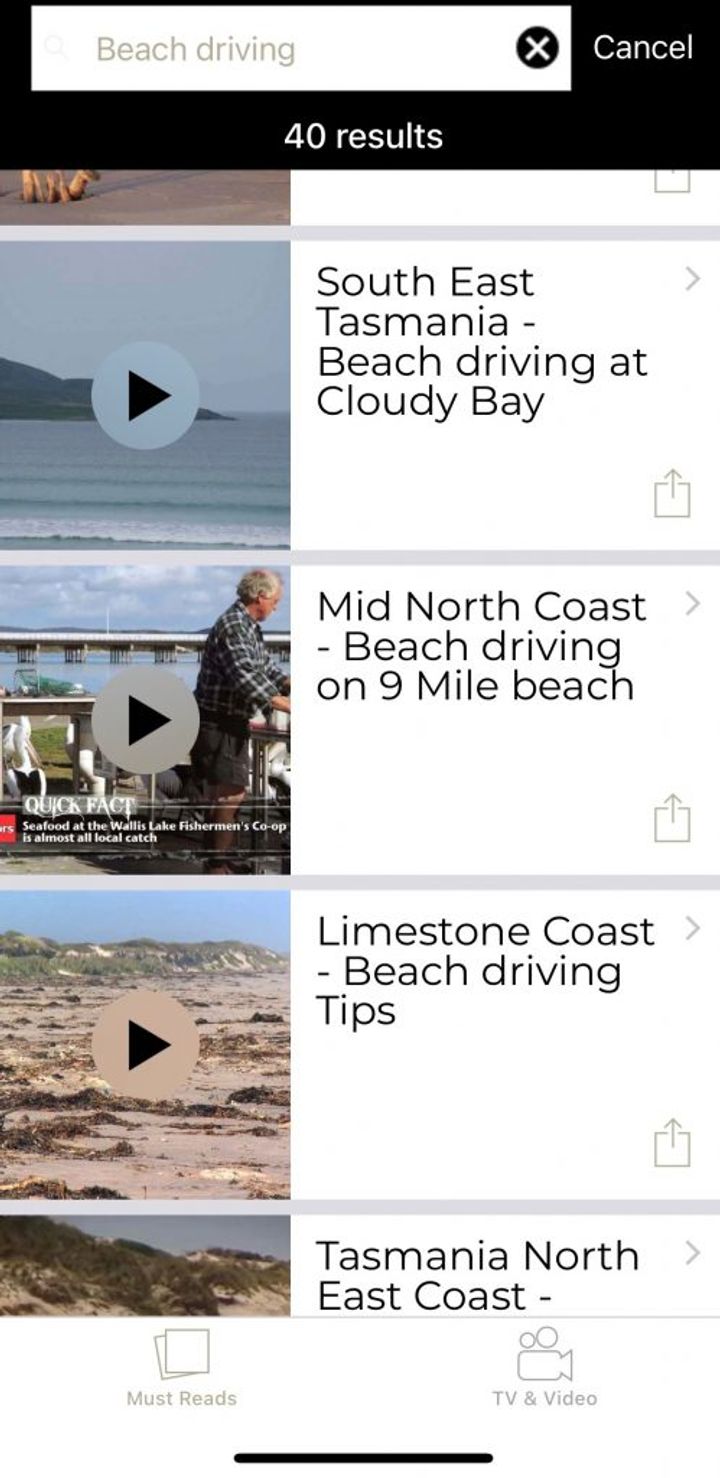Share the 9 Mile beach video

(674, 818)
